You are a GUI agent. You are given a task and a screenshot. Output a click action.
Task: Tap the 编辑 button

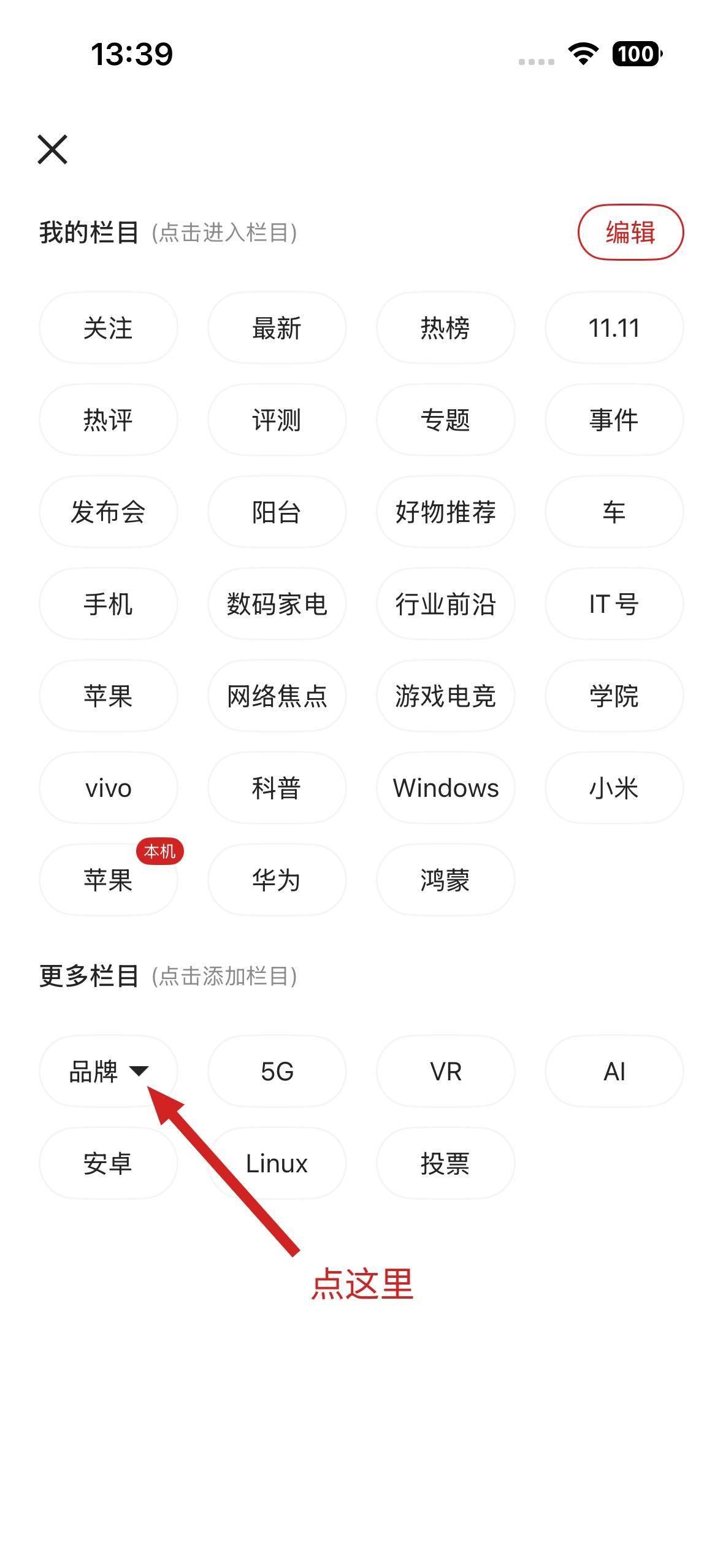coord(630,233)
